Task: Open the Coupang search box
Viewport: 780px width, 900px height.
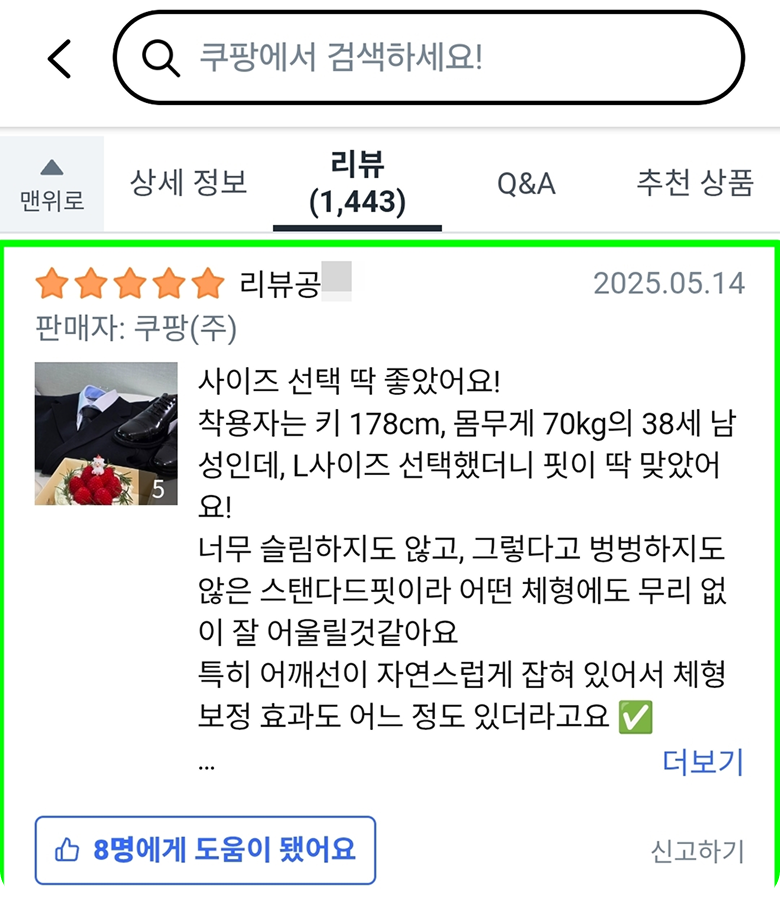Action: coord(430,58)
